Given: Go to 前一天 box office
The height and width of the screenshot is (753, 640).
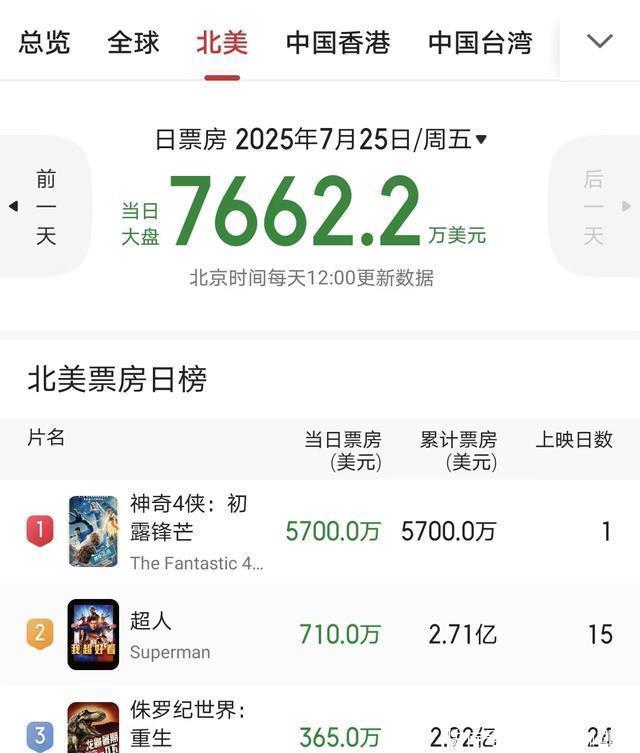Looking at the screenshot, I should point(45,207).
